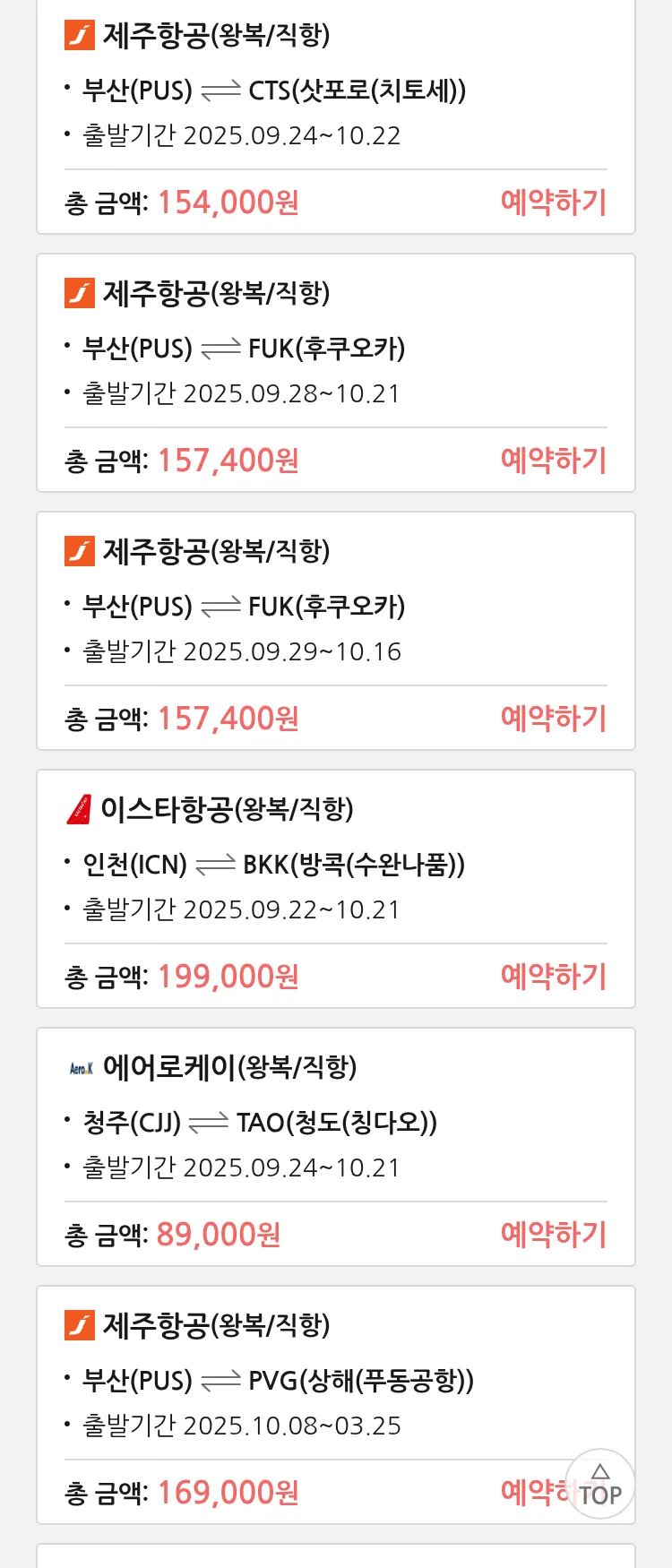
Task: Book the Aero K Cheongju–Qingdao 89,000원 flight
Action: pyautogui.click(x=553, y=1235)
